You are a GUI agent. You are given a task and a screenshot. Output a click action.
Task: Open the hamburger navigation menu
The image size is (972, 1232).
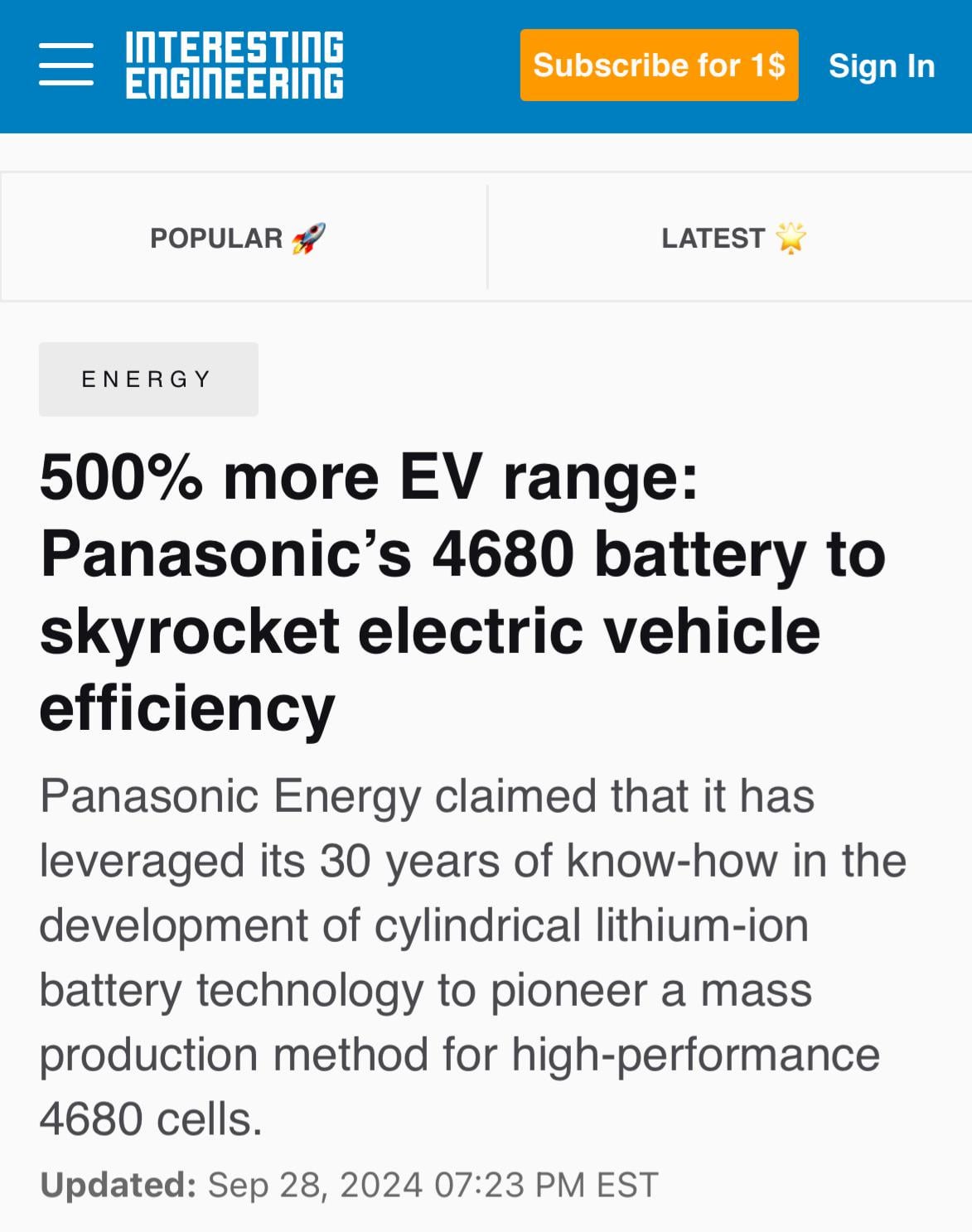66,65
